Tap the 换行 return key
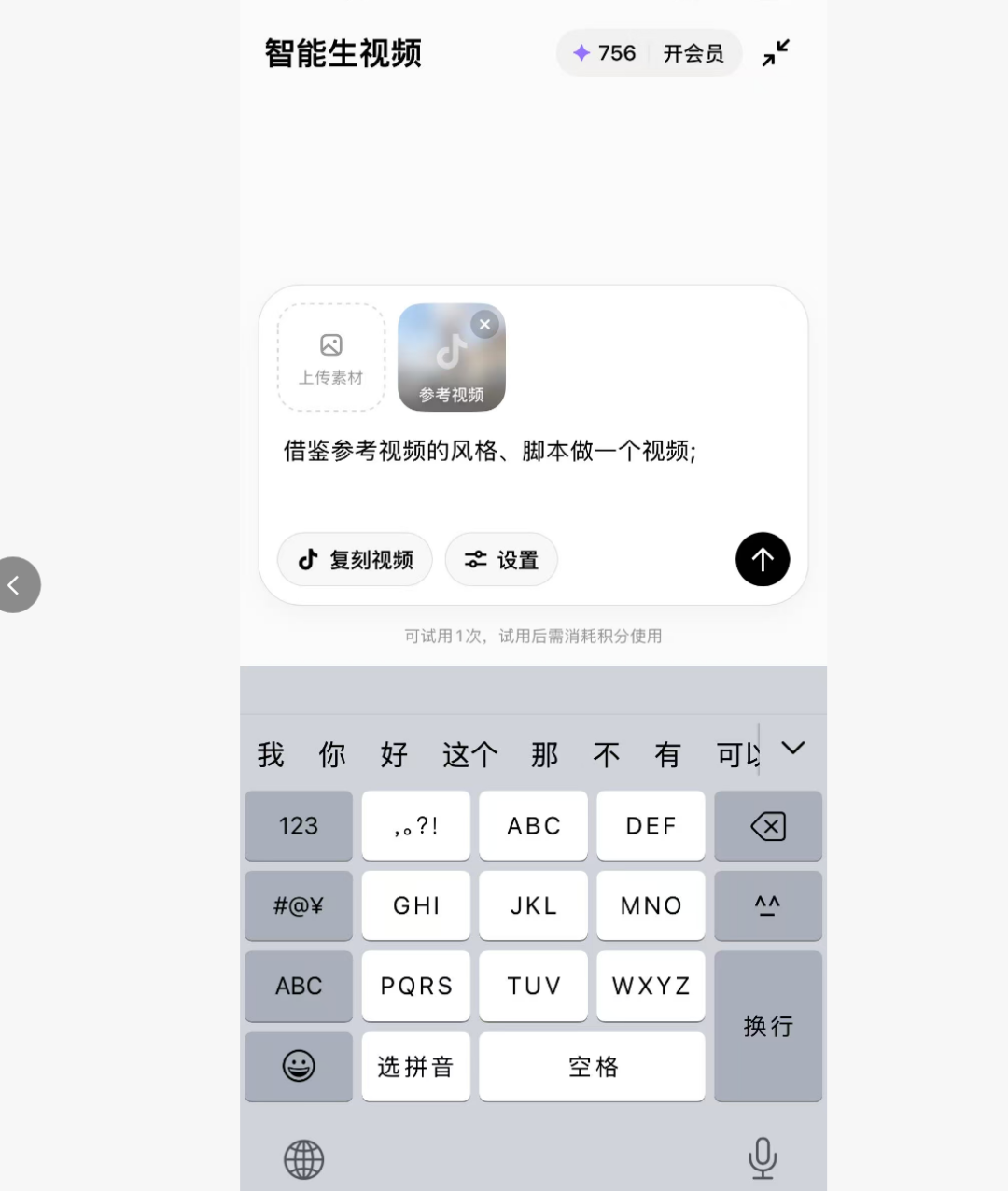 coord(767,1027)
